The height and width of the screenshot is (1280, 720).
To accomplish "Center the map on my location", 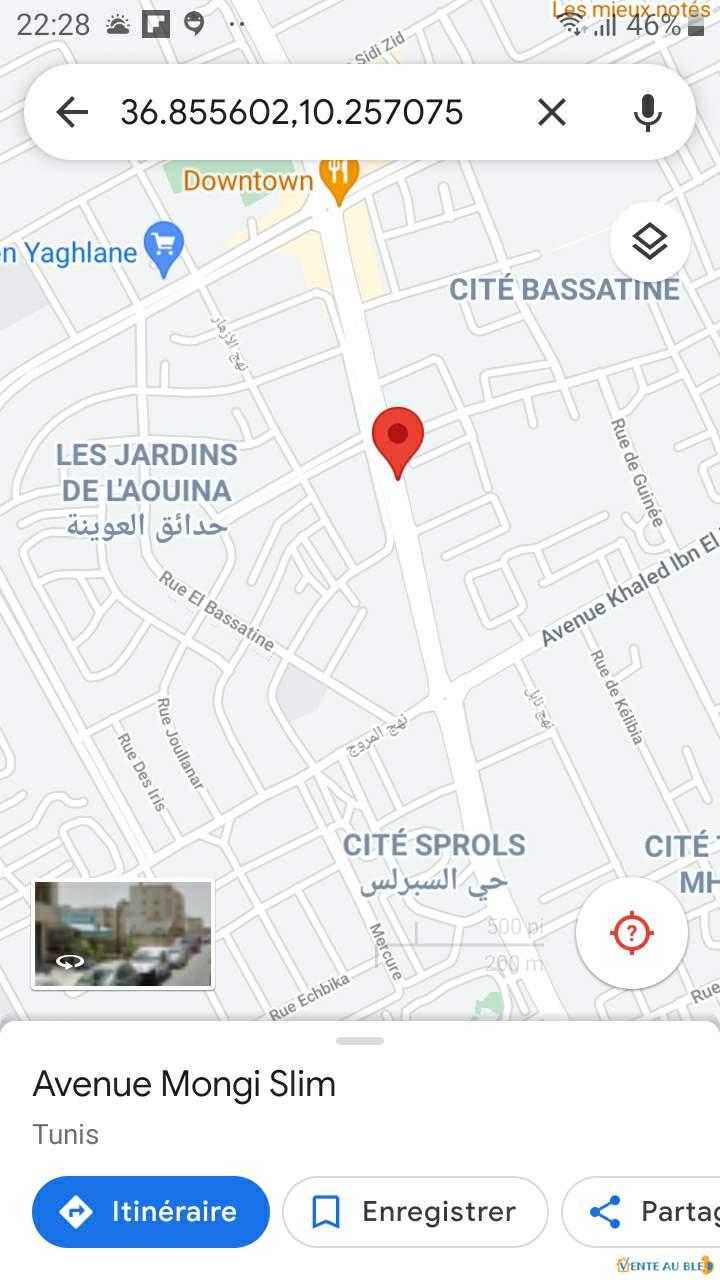I will click(x=631, y=934).
